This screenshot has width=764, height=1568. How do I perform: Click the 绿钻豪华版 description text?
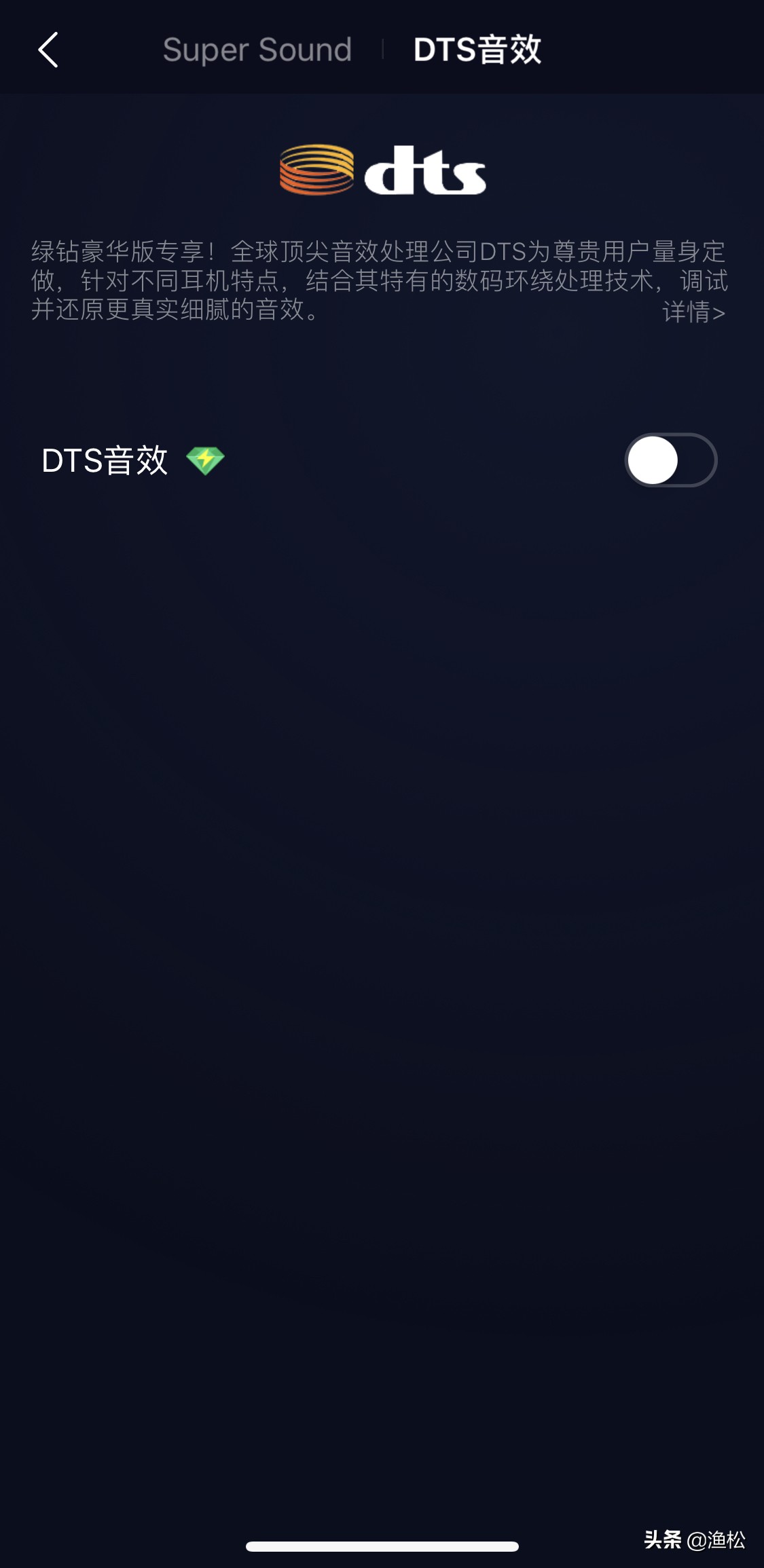tap(380, 278)
